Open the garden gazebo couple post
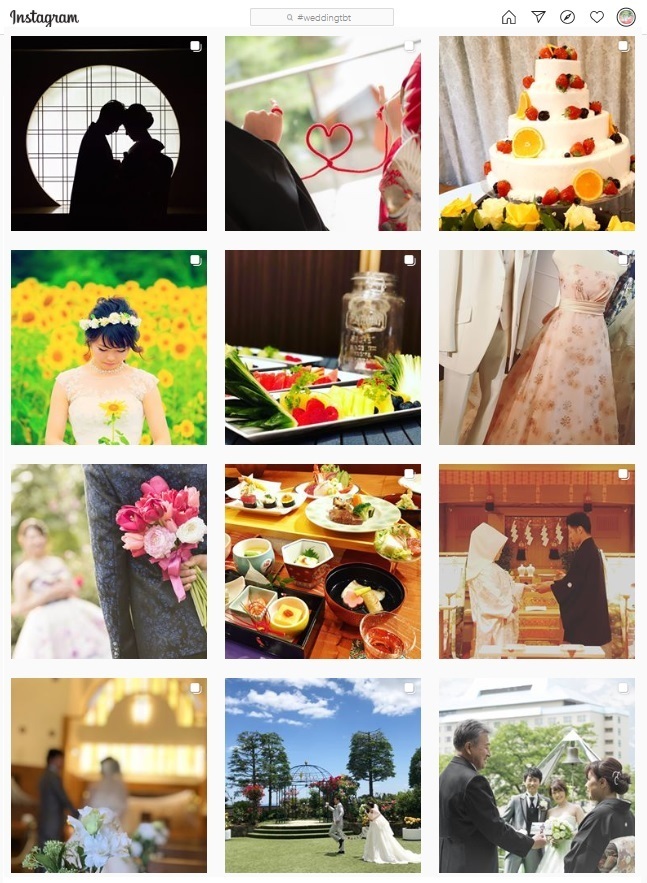The width and height of the screenshot is (647, 883). (322, 775)
